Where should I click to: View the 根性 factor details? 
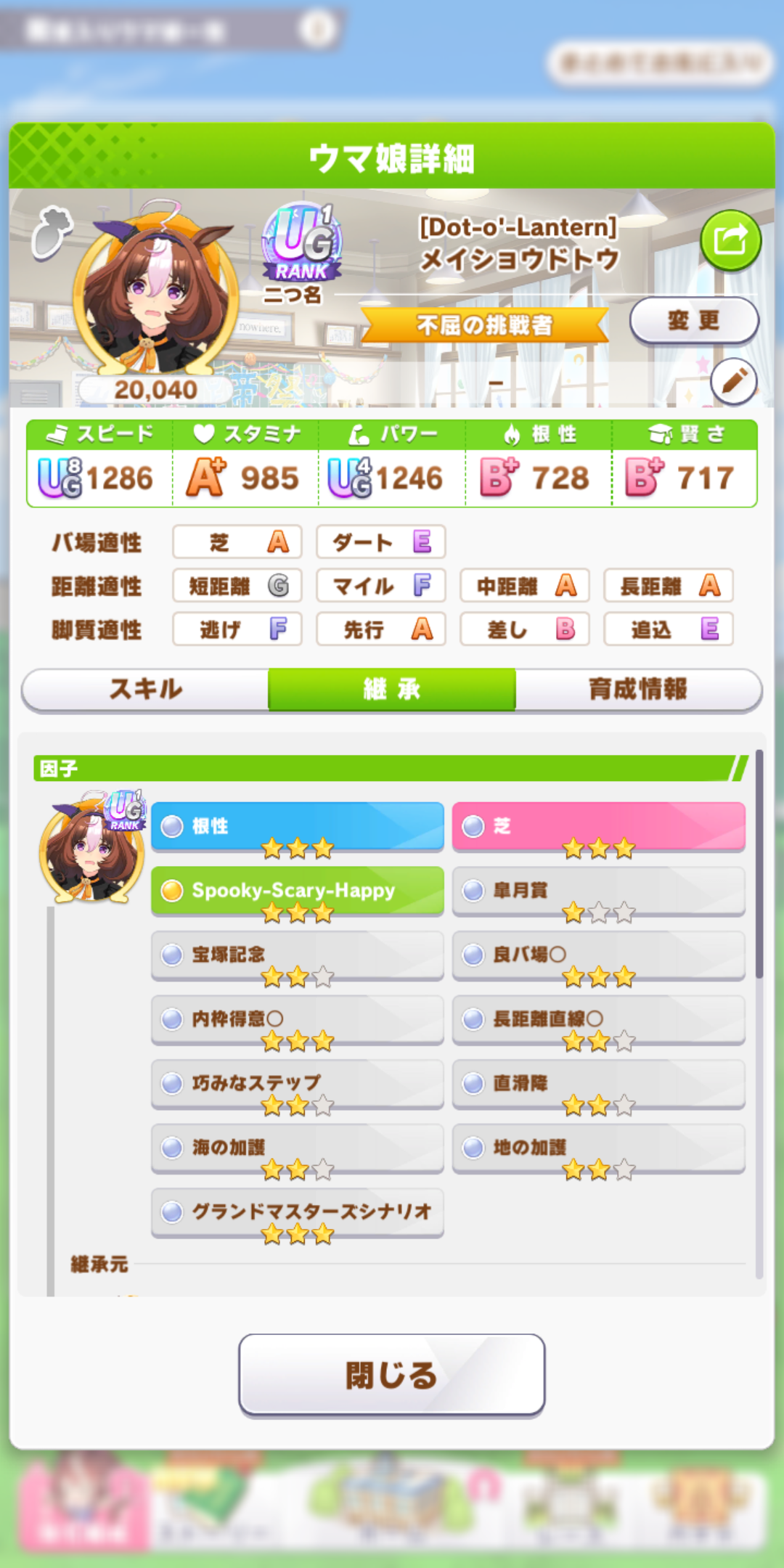297,826
